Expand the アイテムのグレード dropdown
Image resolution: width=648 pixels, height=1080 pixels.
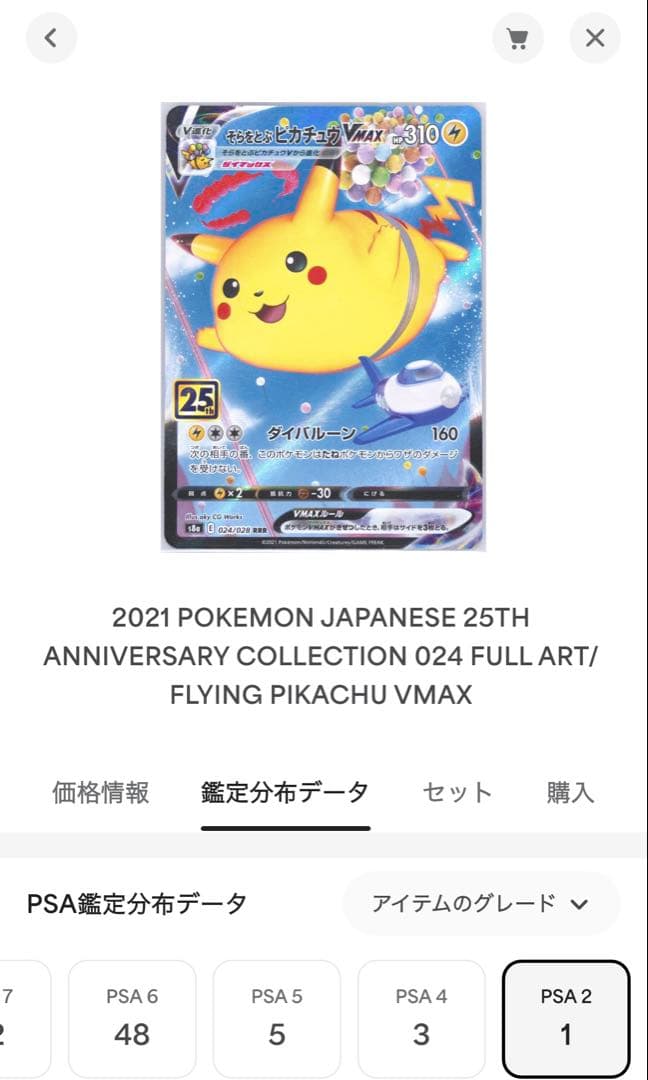481,904
